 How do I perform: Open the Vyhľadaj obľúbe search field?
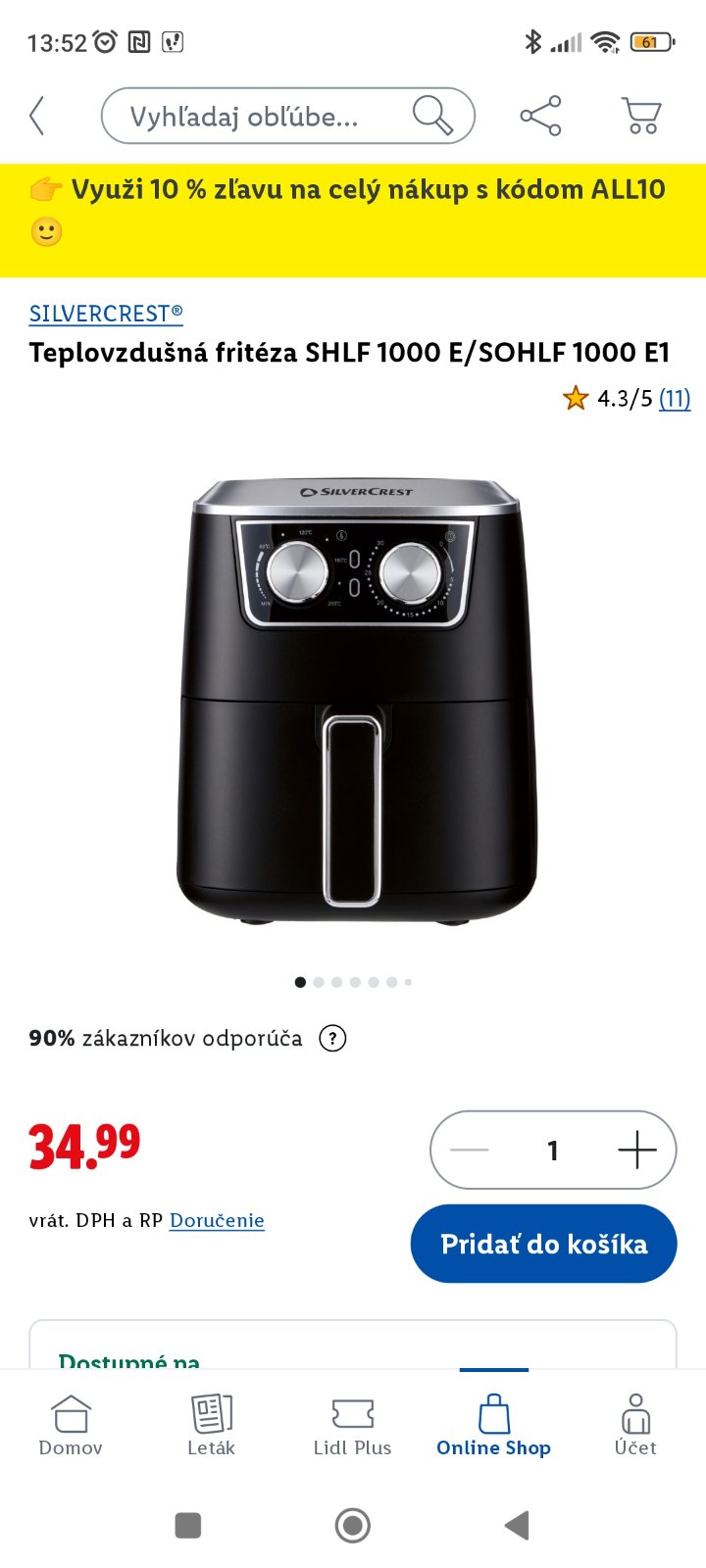tap(265, 117)
